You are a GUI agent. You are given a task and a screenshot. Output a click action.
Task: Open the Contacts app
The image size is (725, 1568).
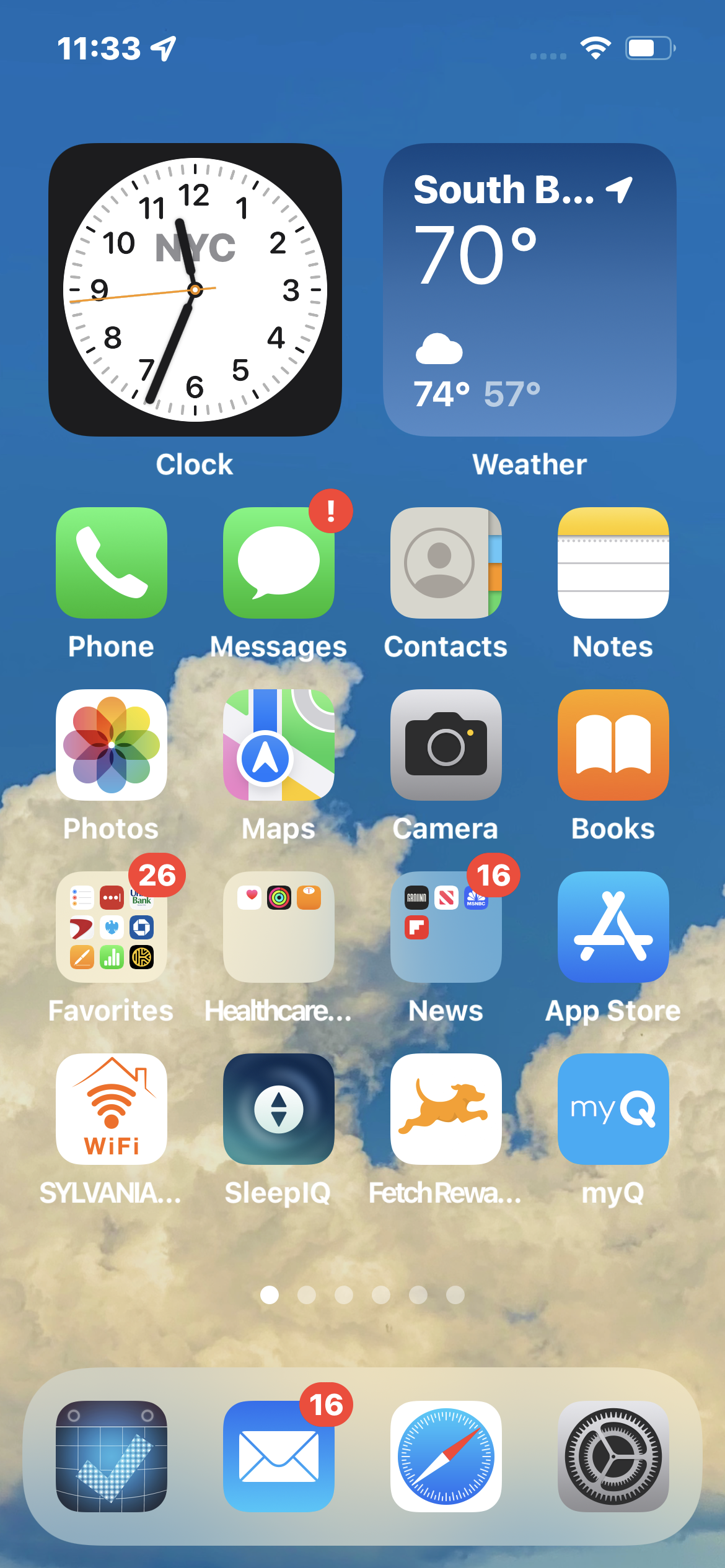click(446, 562)
